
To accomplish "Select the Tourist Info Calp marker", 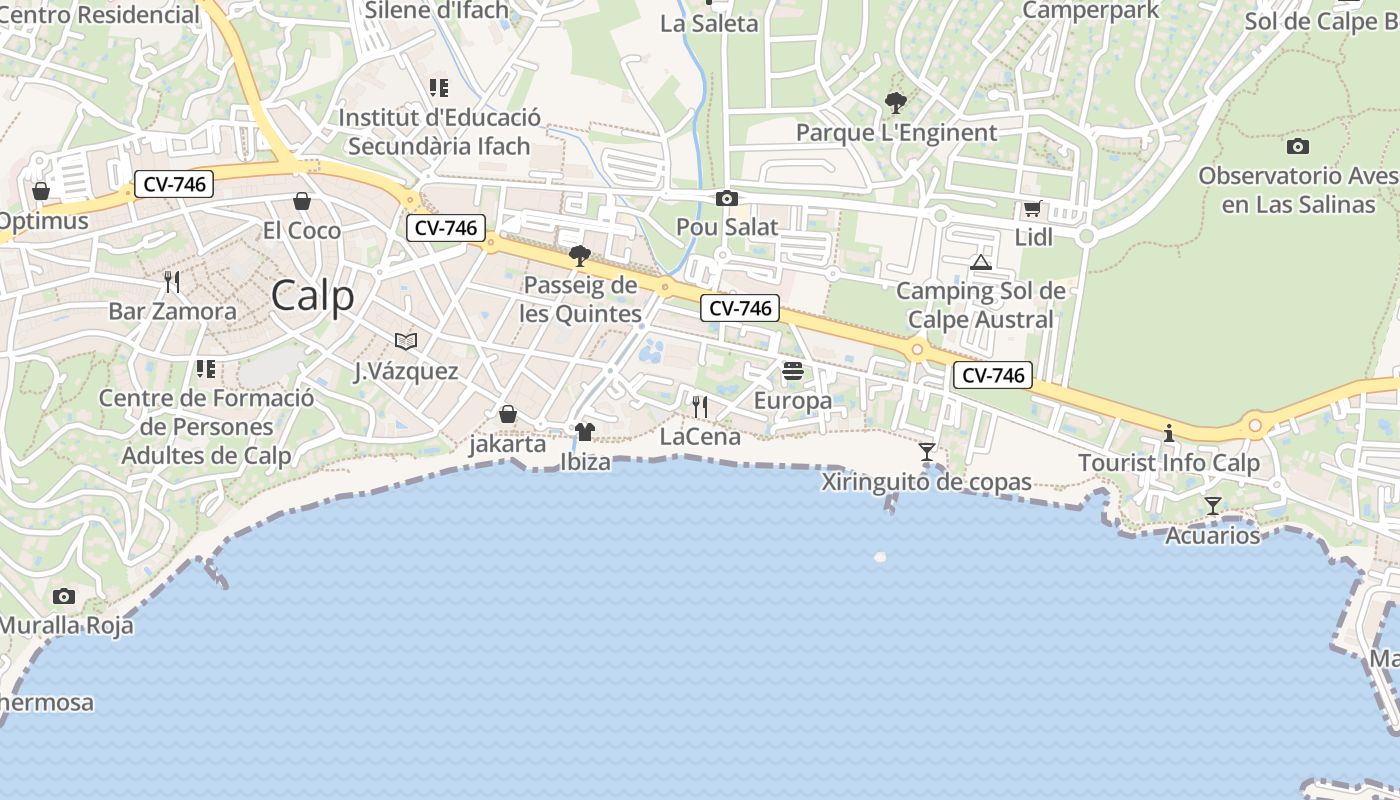I will (1168, 433).
